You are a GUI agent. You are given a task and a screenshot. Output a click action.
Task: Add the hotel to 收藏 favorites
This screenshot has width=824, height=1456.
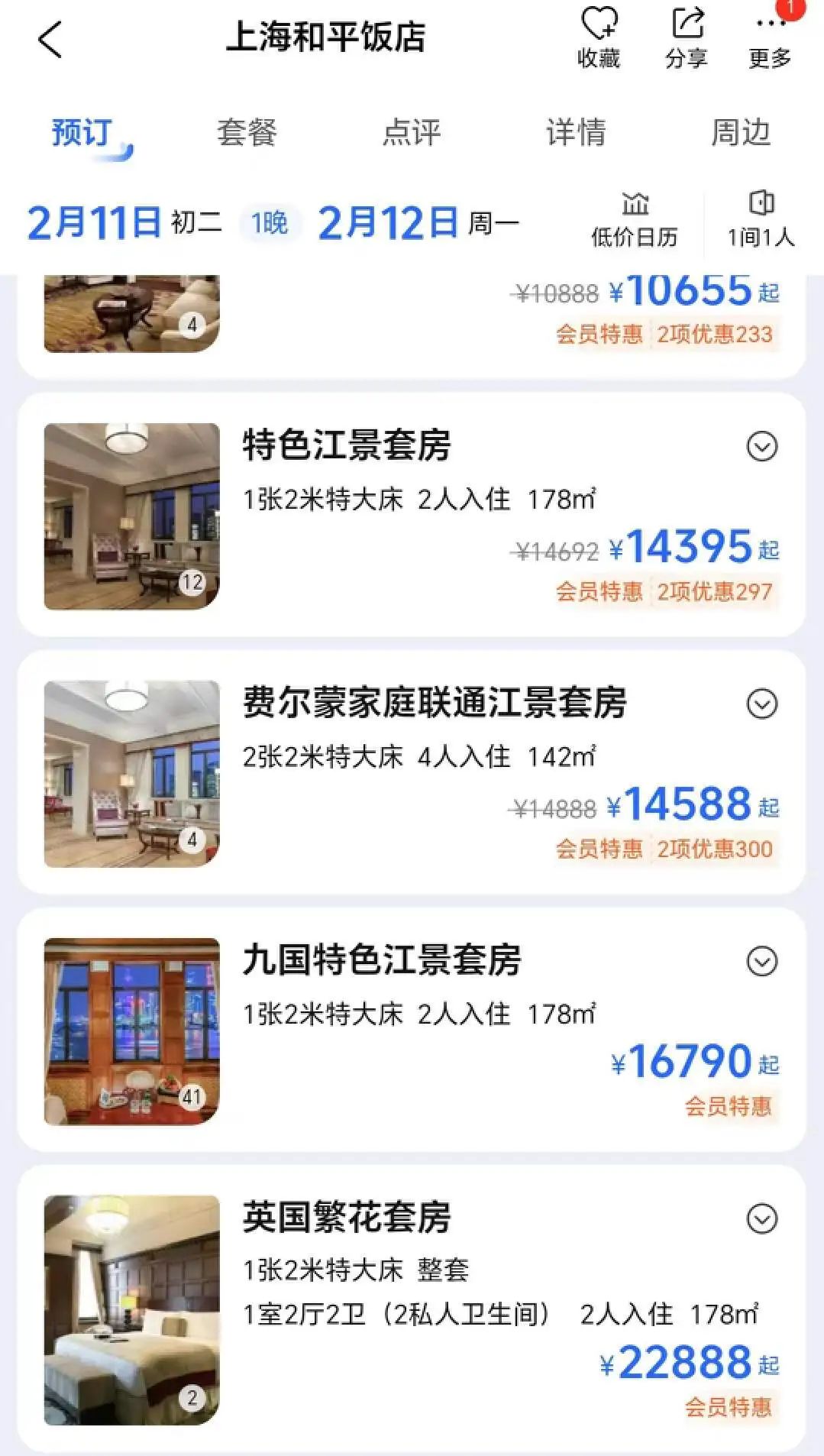pos(599,38)
